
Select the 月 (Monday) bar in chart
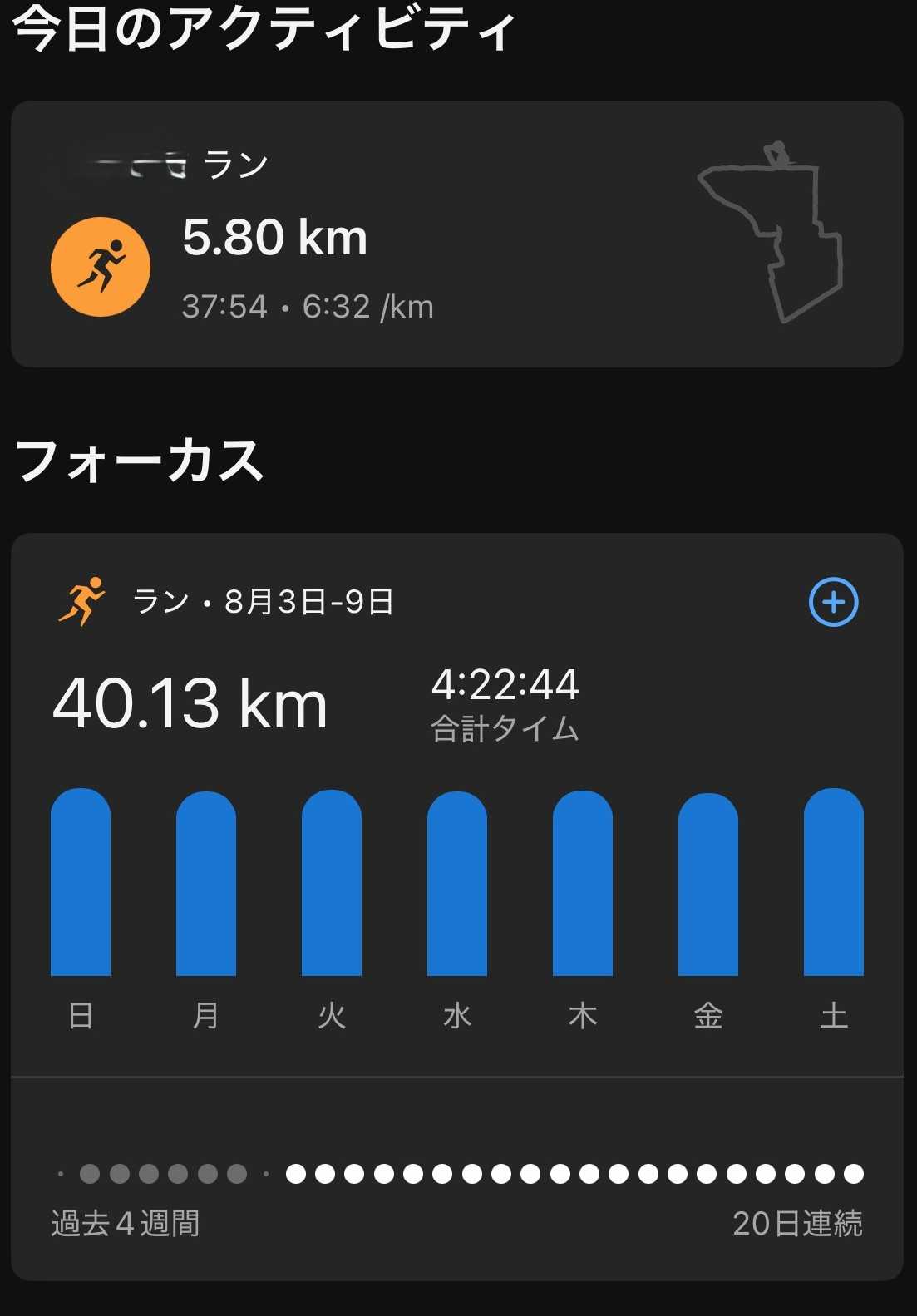tap(206, 885)
